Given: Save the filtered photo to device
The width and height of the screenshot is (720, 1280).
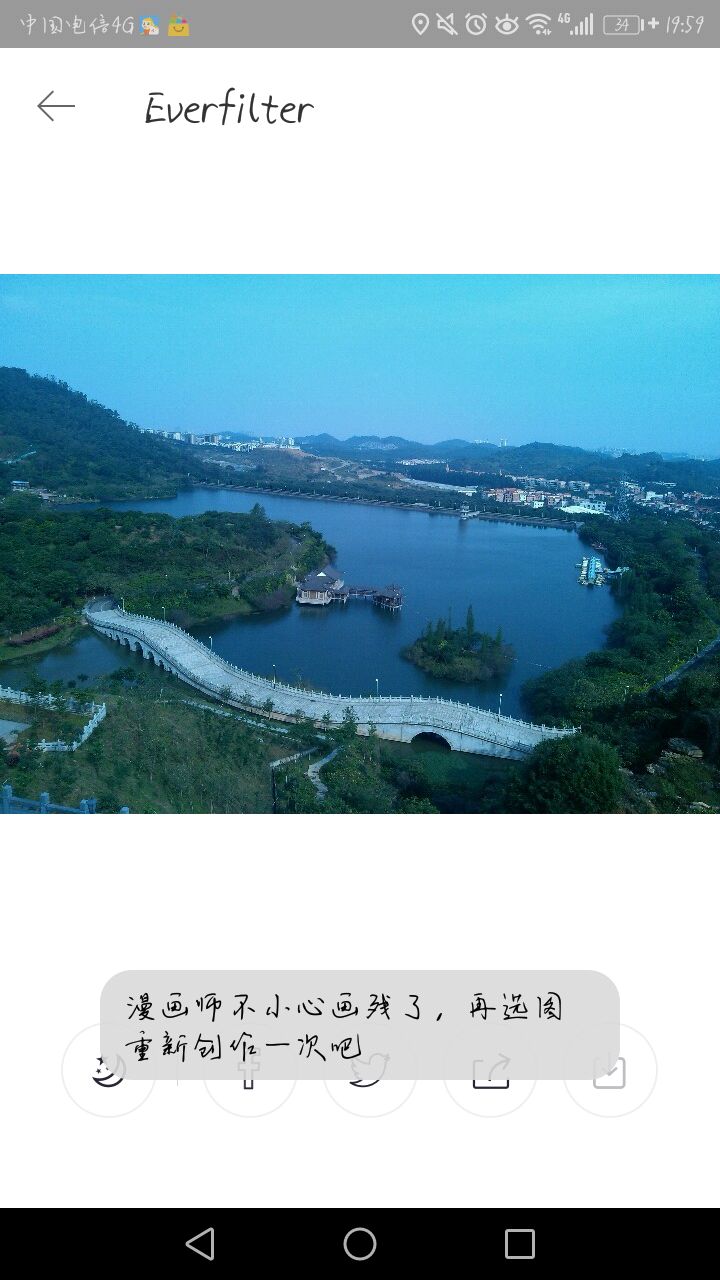Looking at the screenshot, I should click(x=609, y=1071).
